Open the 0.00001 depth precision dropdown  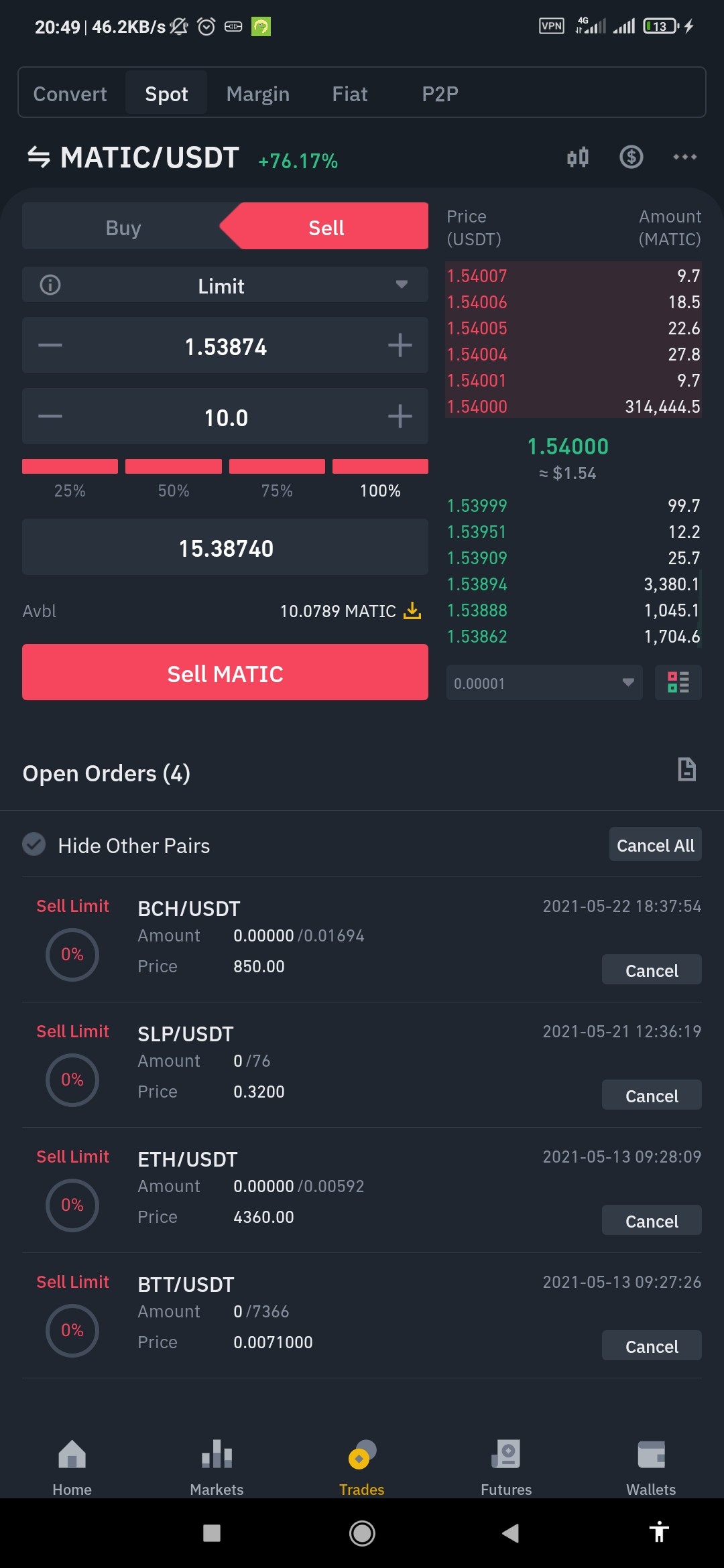[x=544, y=683]
